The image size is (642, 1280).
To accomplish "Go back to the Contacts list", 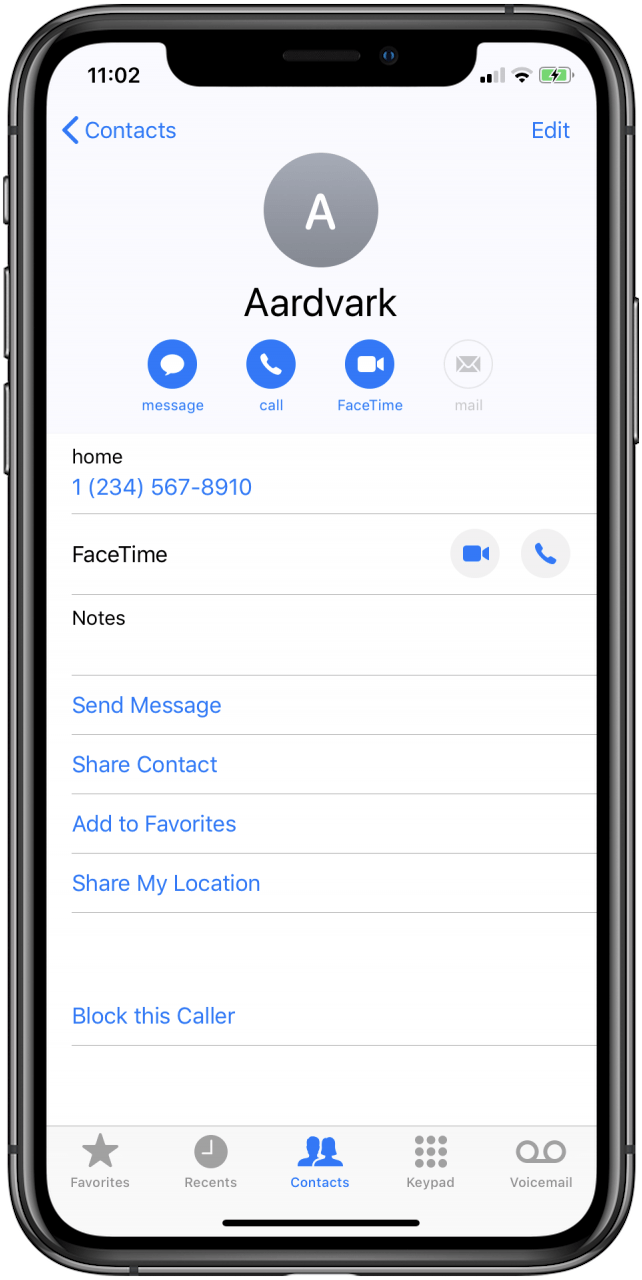I will [119, 130].
